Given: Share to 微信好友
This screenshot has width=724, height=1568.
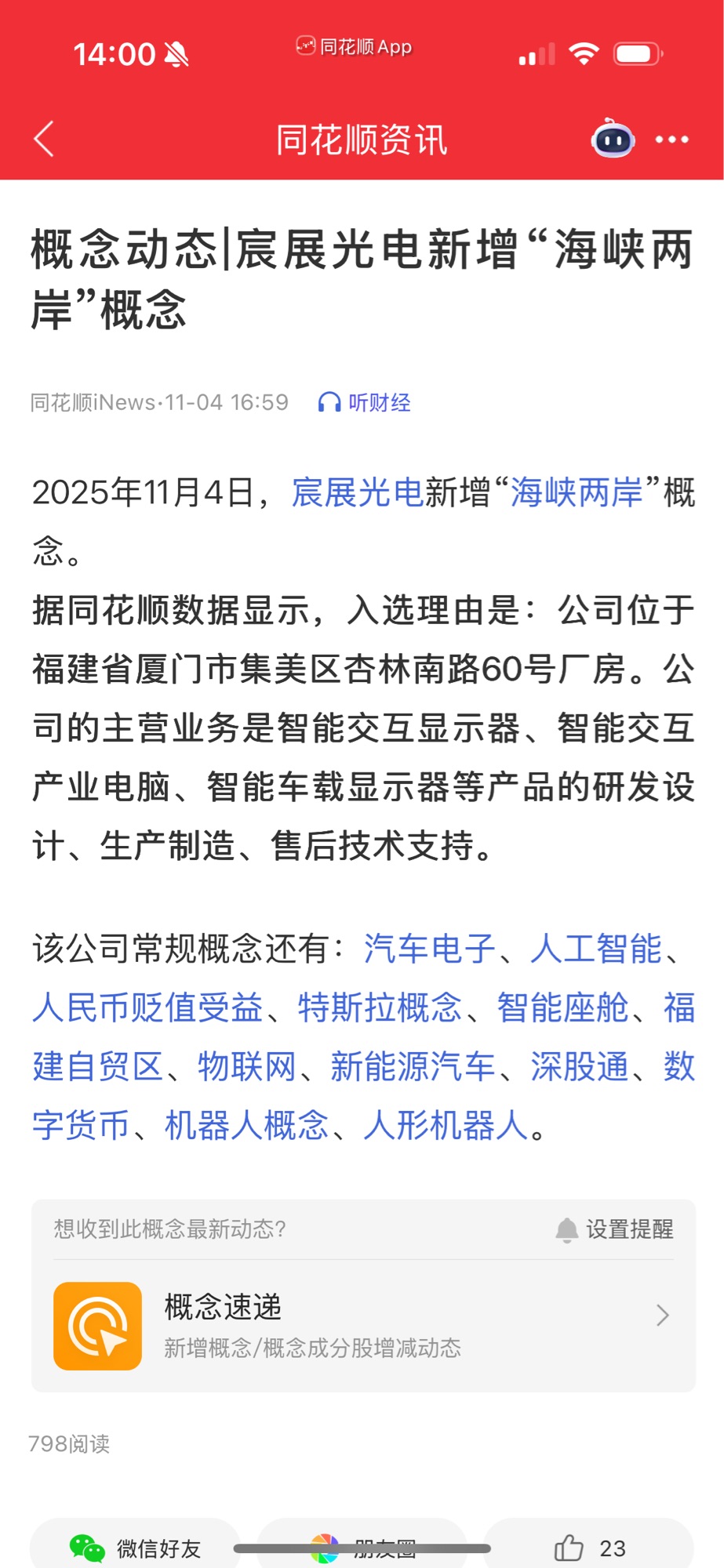Looking at the screenshot, I should pos(135,1548).
